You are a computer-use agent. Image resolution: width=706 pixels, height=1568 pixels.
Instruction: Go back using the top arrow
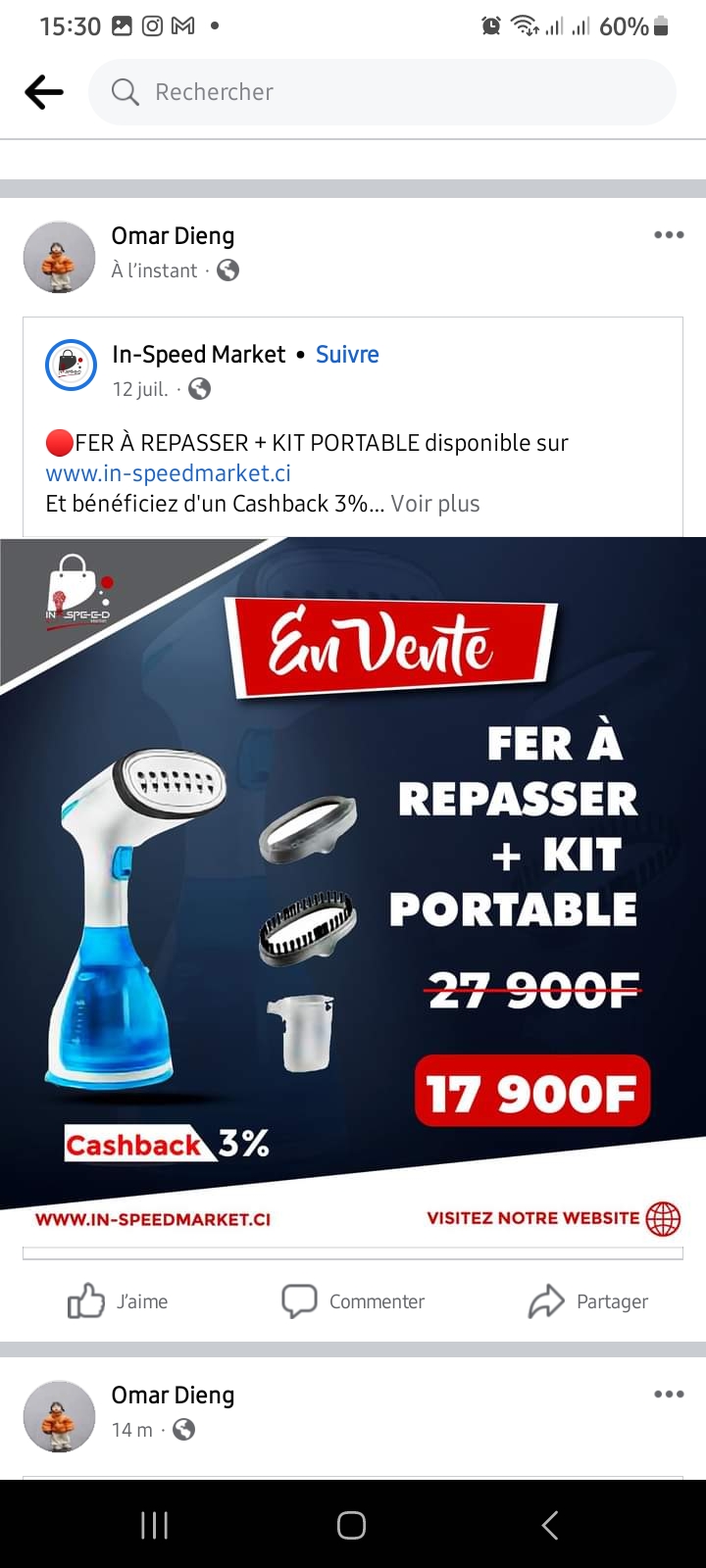[44, 92]
